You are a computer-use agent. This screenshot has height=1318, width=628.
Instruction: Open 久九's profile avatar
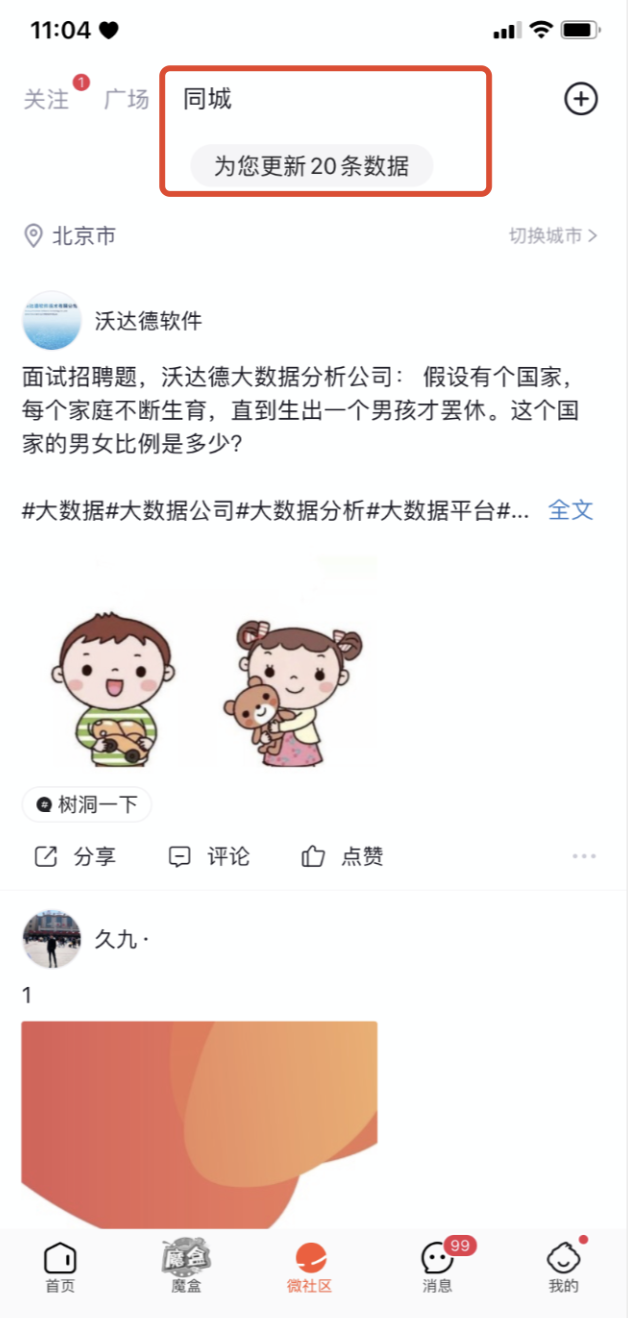point(51,939)
